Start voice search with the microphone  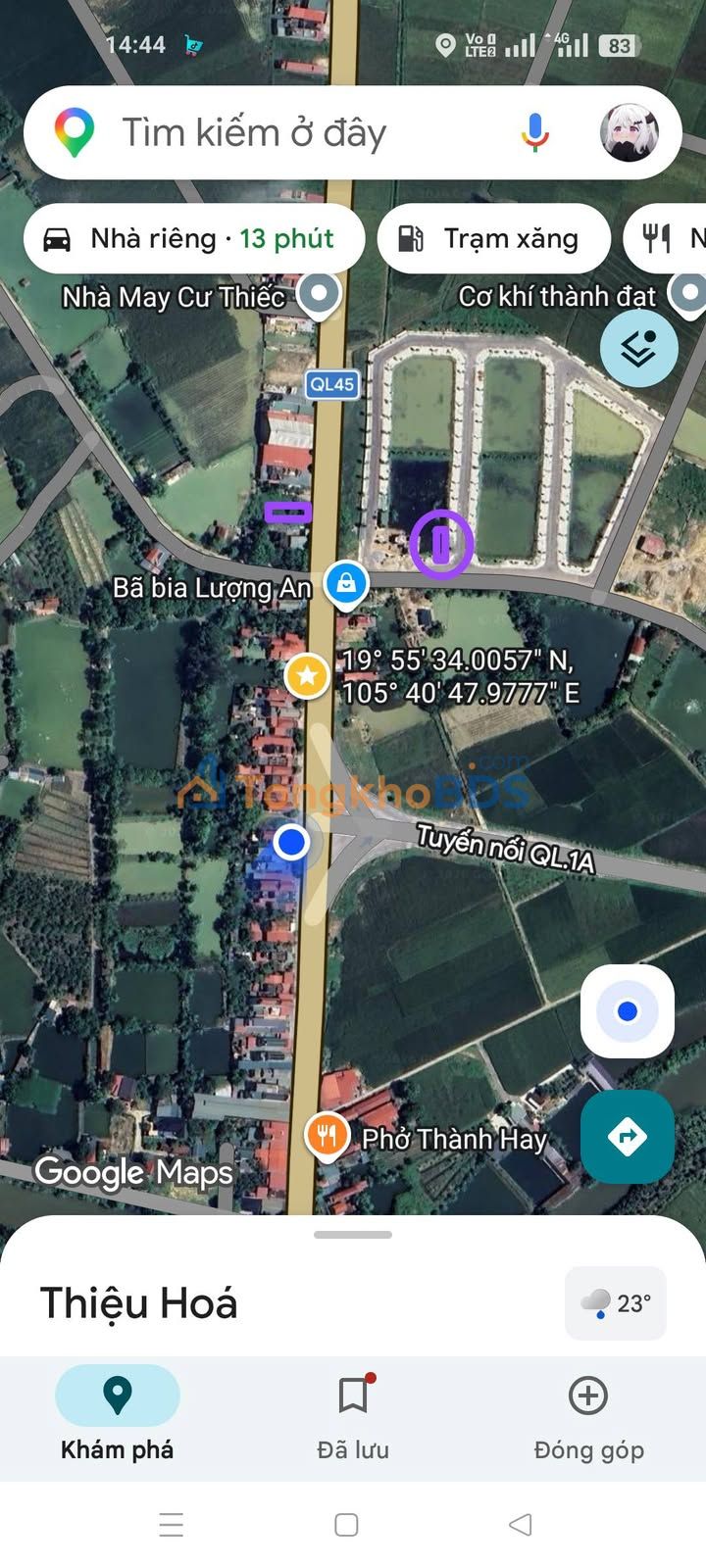(x=535, y=132)
